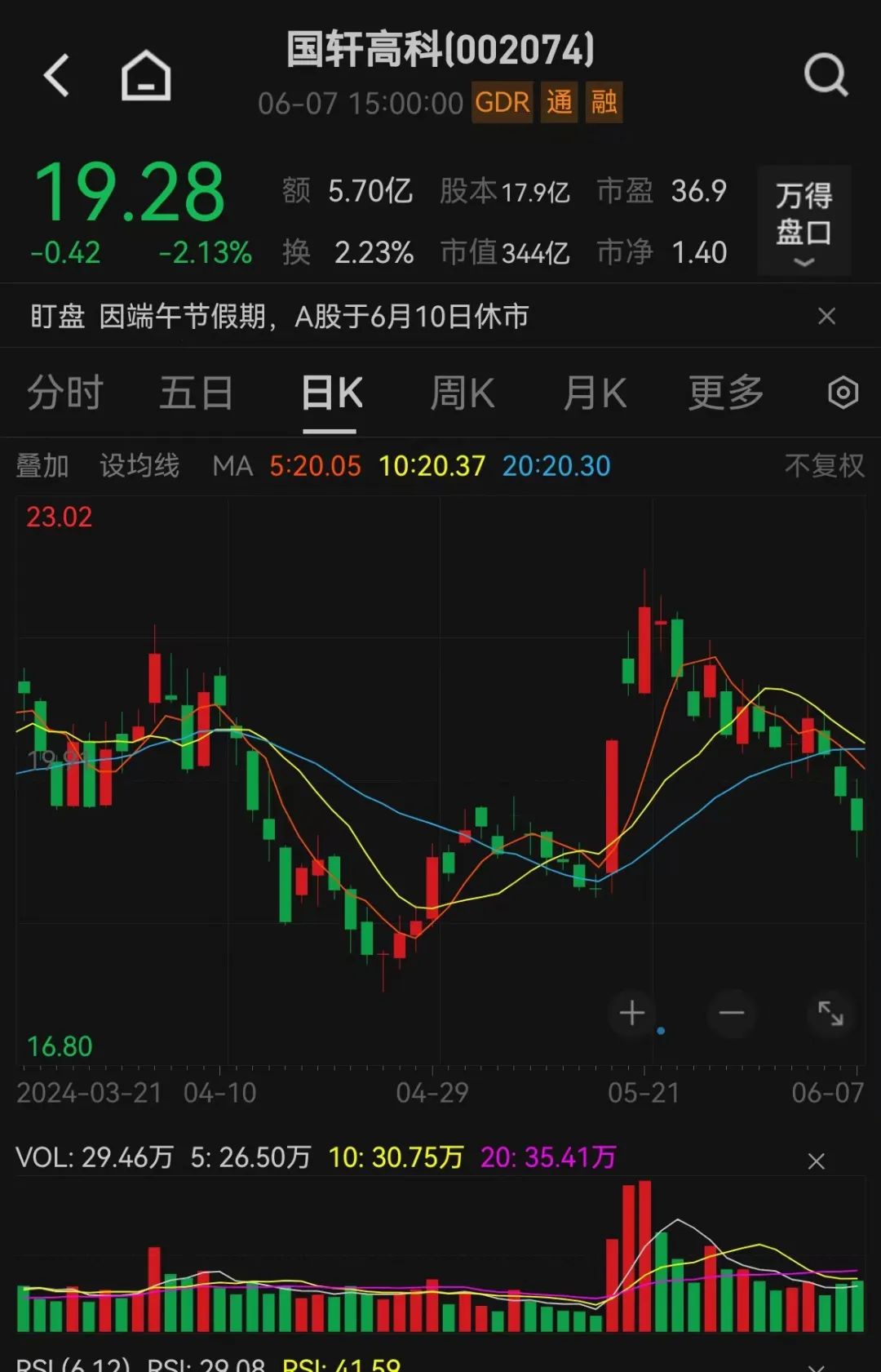Switch to the 月K chart tab
Screen dimensions: 881x1372
tap(594, 393)
